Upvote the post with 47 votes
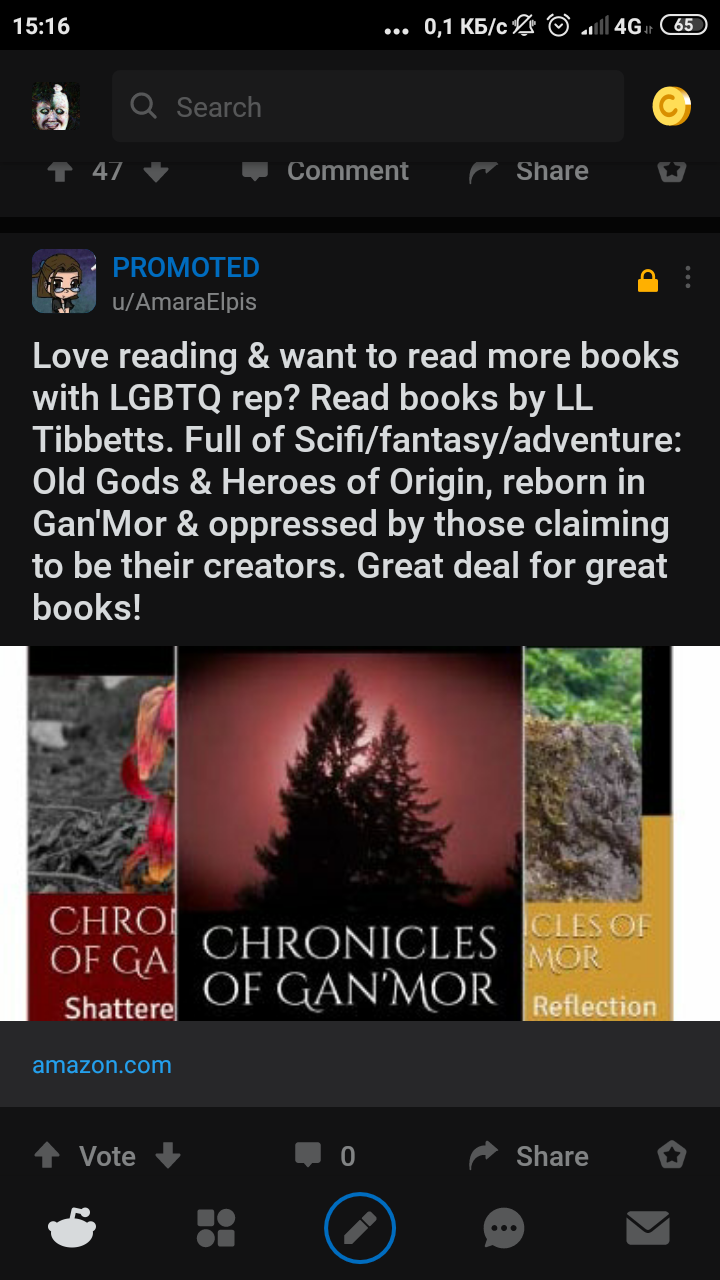The image size is (720, 1280). tap(60, 171)
